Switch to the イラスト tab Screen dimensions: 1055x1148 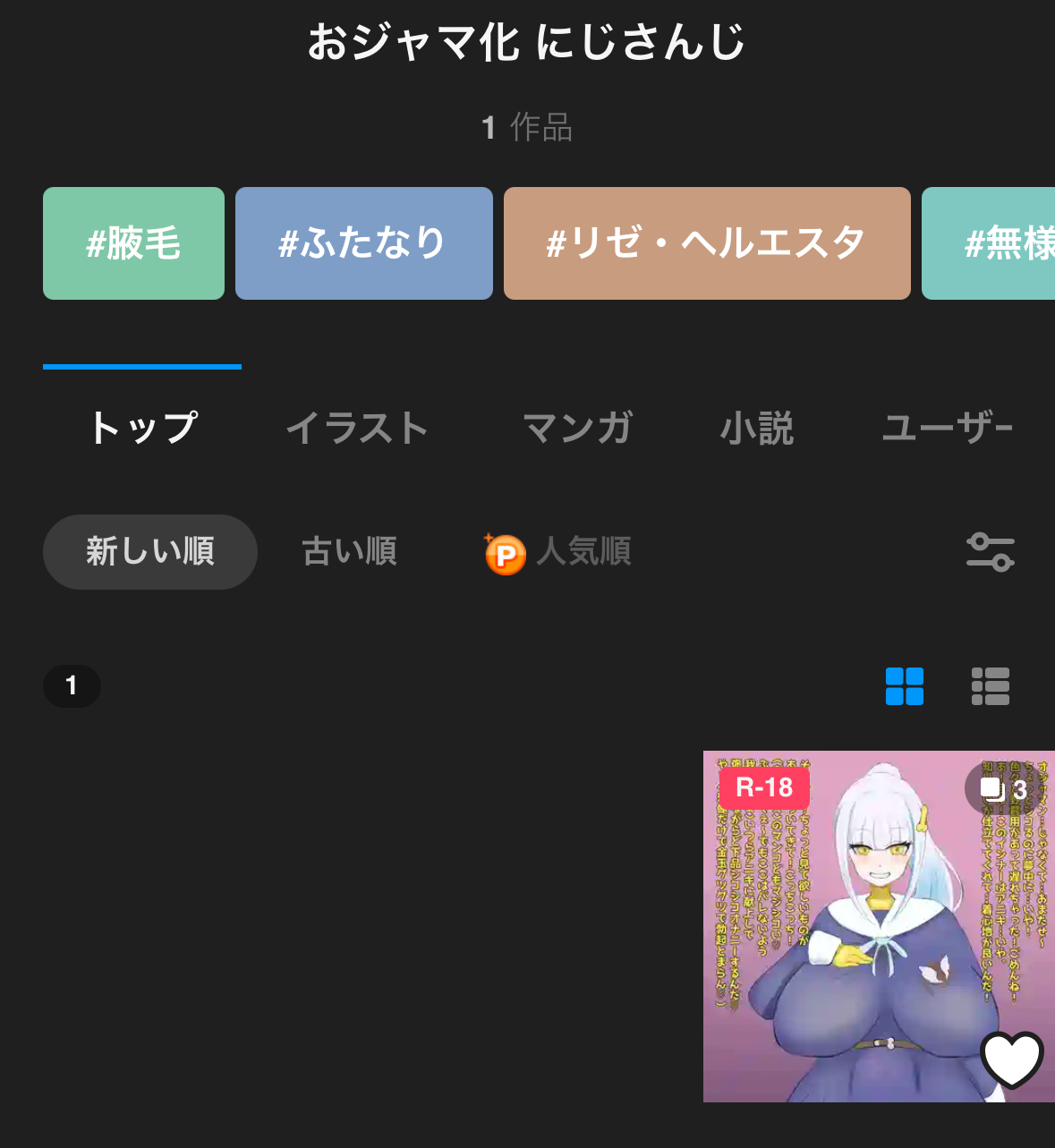(x=357, y=428)
